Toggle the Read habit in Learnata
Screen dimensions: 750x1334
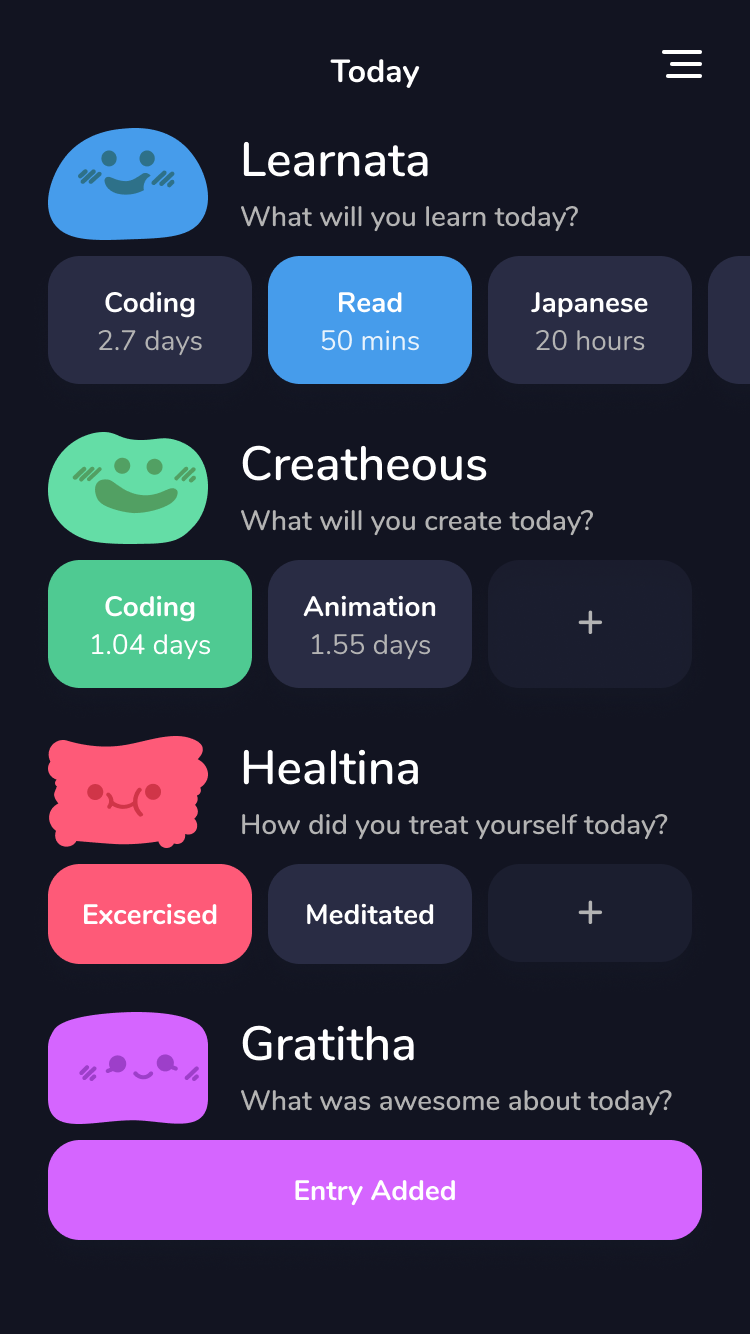[x=369, y=320]
